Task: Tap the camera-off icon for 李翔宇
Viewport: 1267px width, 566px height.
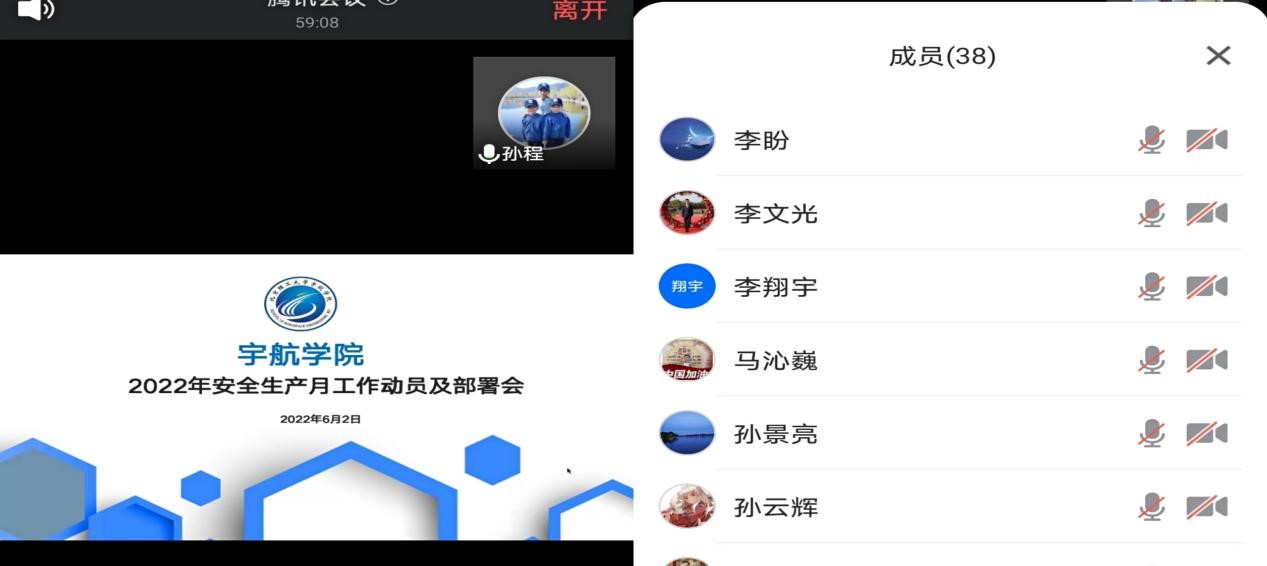Action: (x=1207, y=288)
